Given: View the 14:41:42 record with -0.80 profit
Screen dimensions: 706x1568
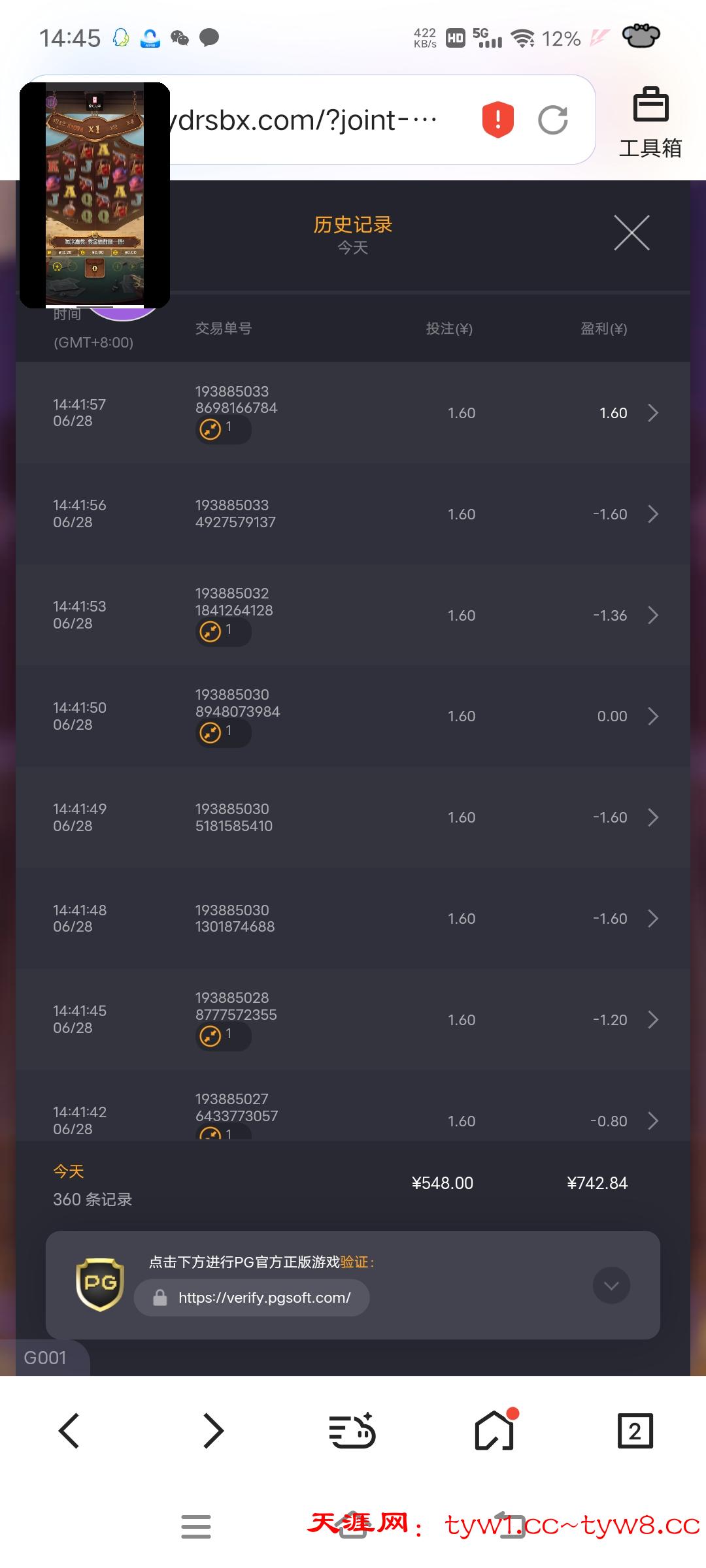Looking at the screenshot, I should point(652,1121).
